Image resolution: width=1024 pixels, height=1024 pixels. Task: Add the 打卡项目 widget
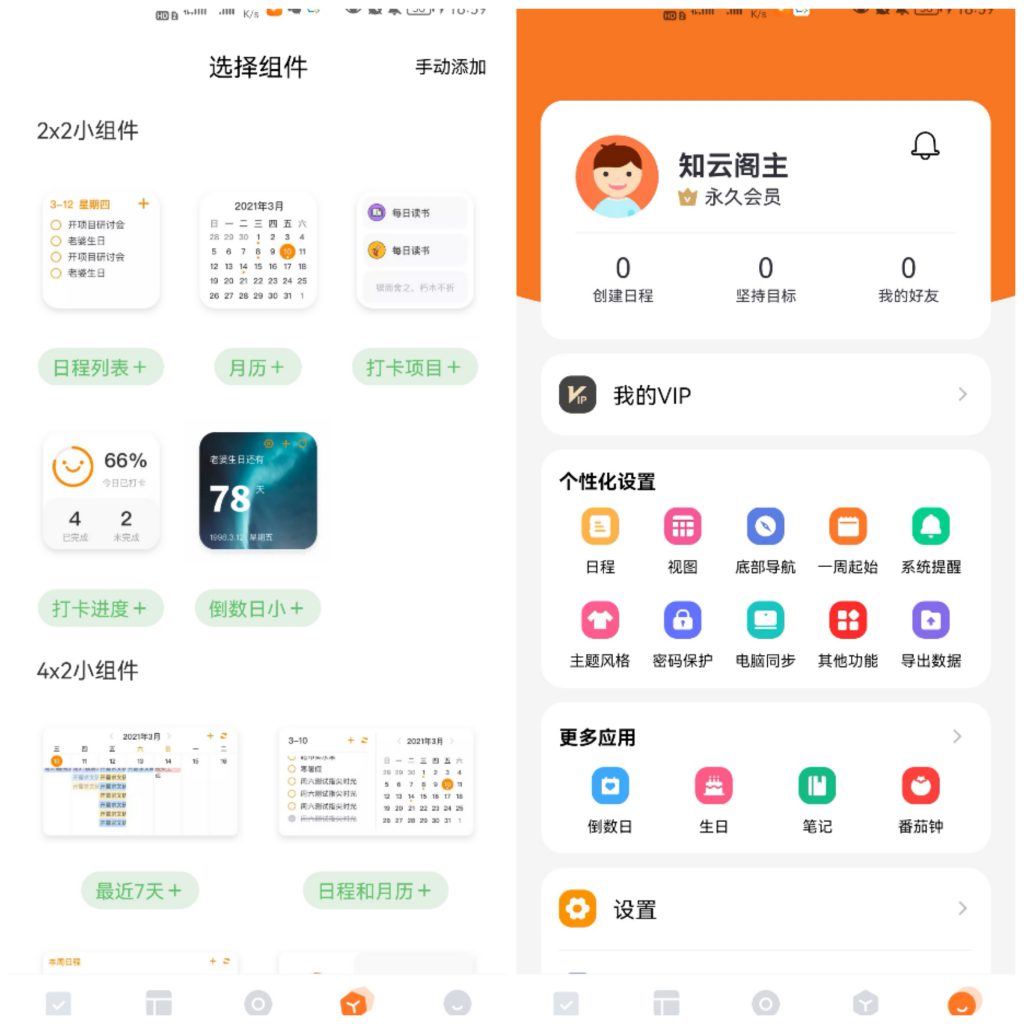pyautogui.click(x=414, y=368)
